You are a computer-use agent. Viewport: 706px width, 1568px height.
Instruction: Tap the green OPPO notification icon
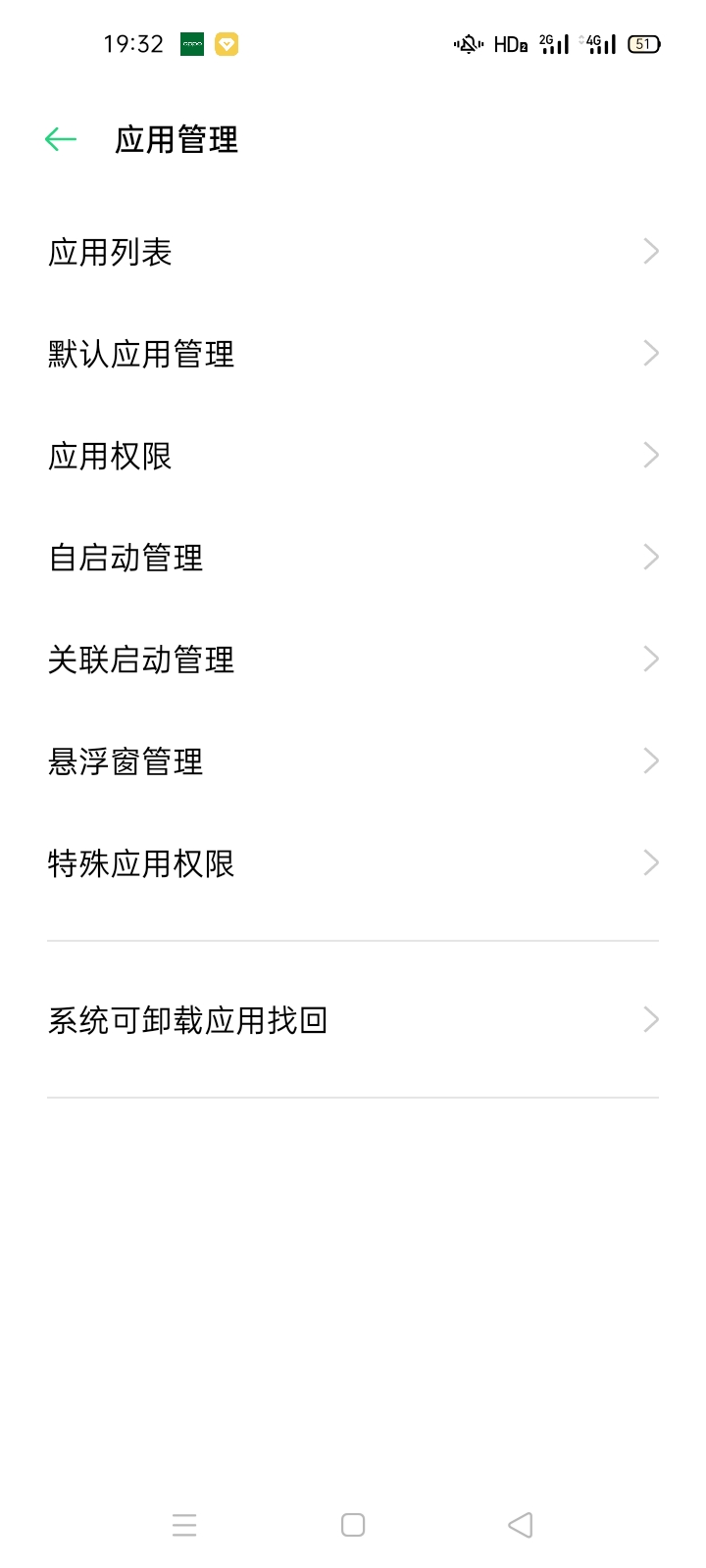coord(192,44)
